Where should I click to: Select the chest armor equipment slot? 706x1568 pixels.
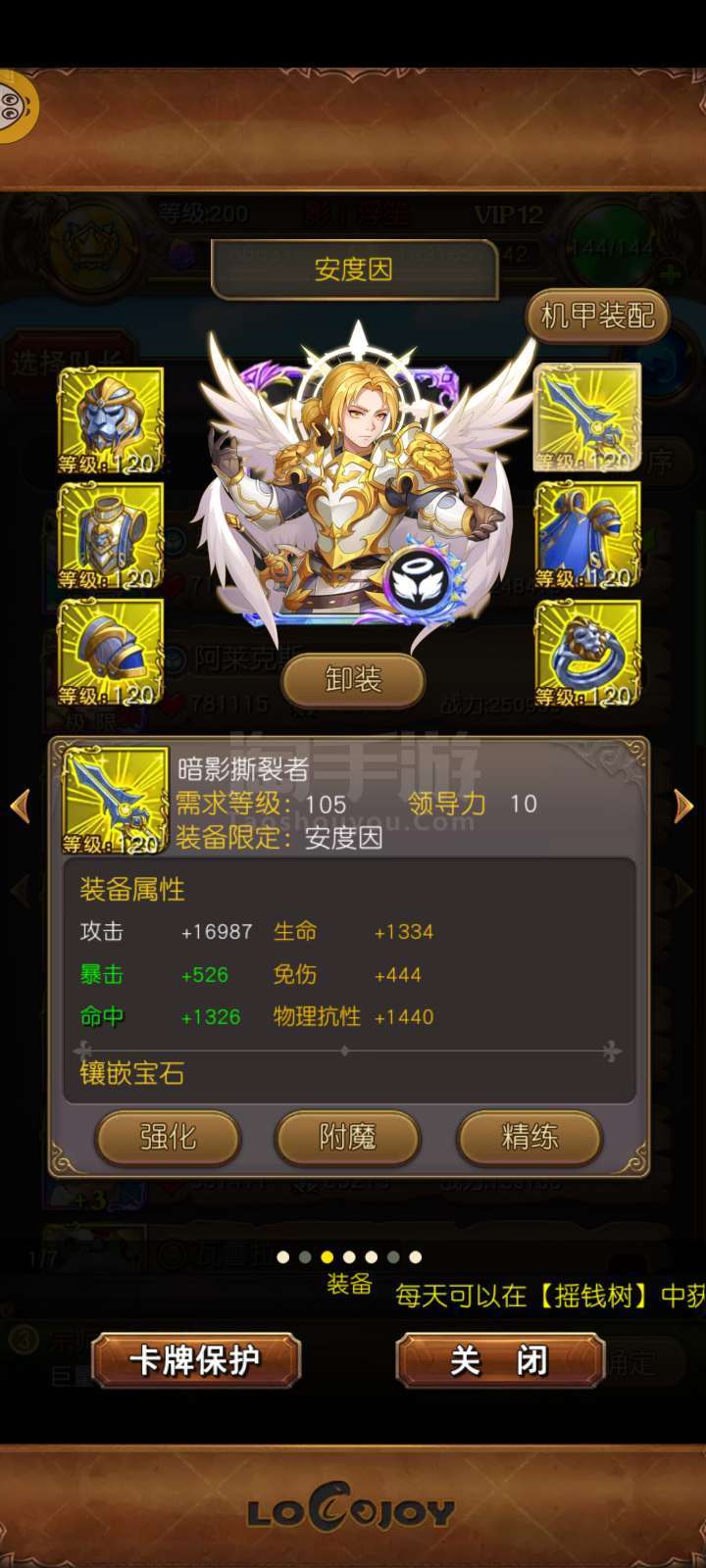point(111,537)
